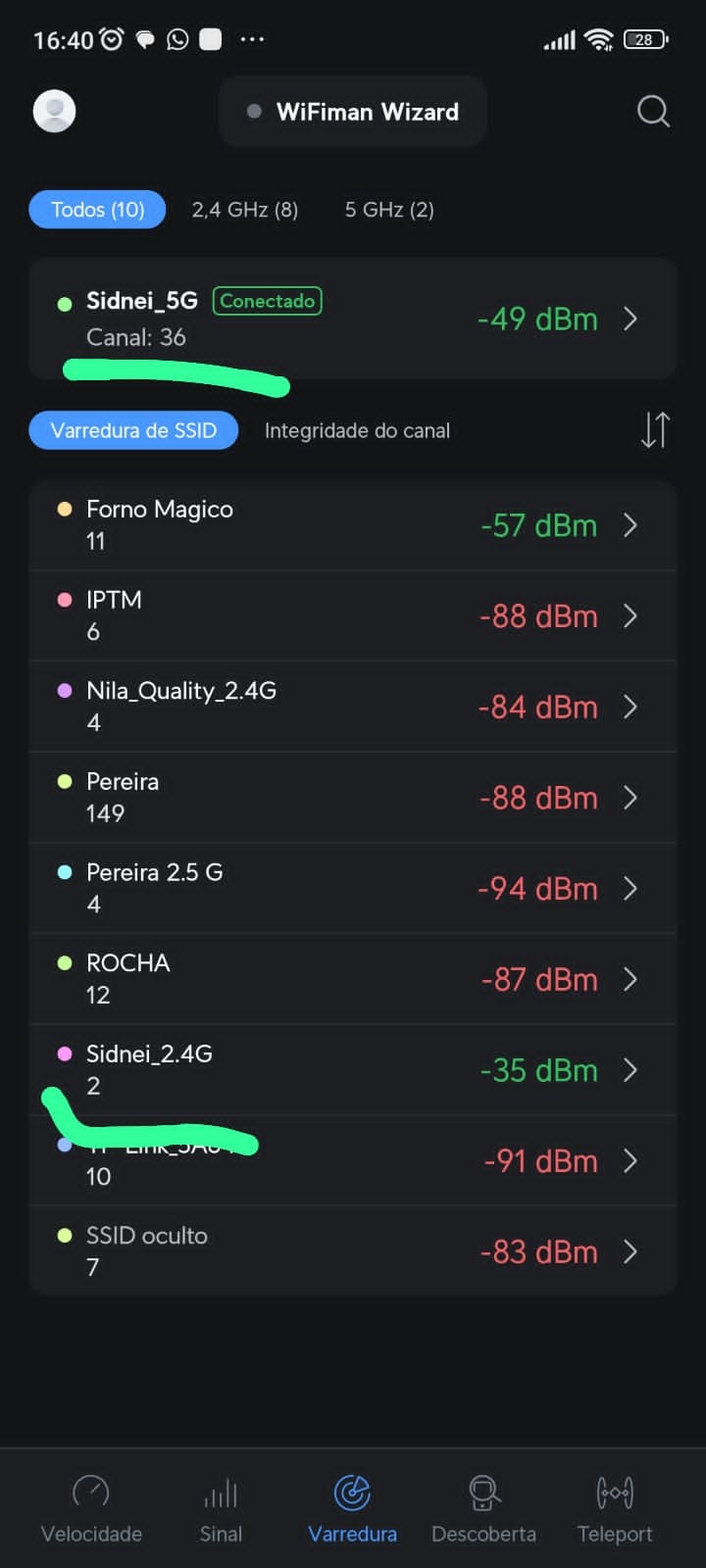Image resolution: width=706 pixels, height=1568 pixels.
Task: Open the search magnifier icon
Action: (x=653, y=112)
